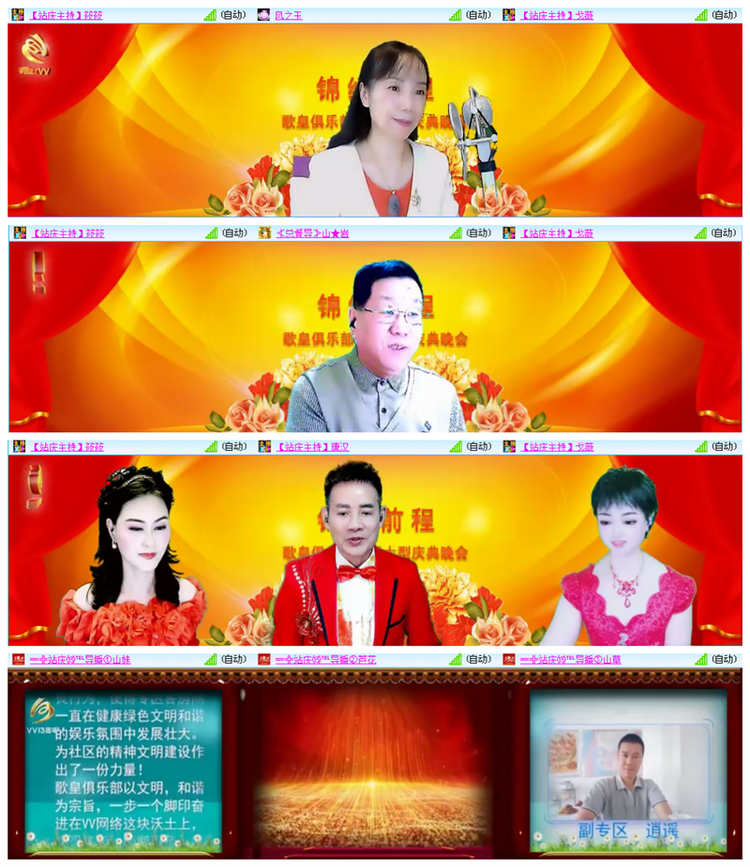Open the (自动) dropdown in 芦花's title bar
This screenshot has height=867, width=750.
point(479,657)
